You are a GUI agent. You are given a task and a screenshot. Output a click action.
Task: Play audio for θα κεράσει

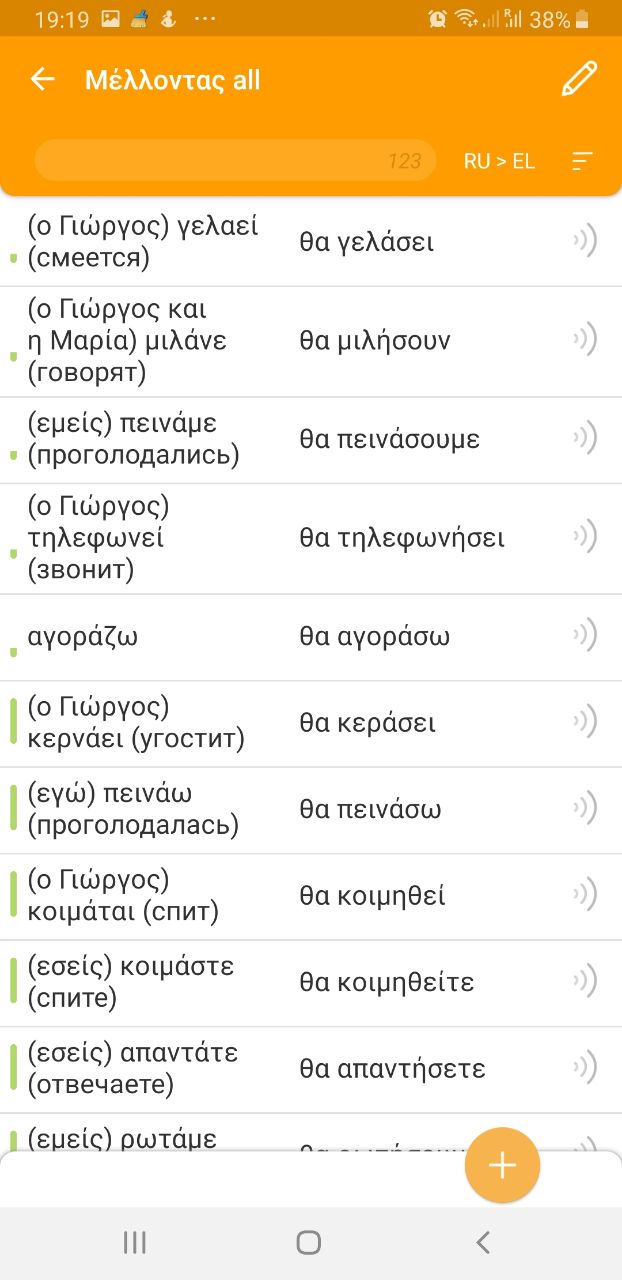tap(585, 722)
